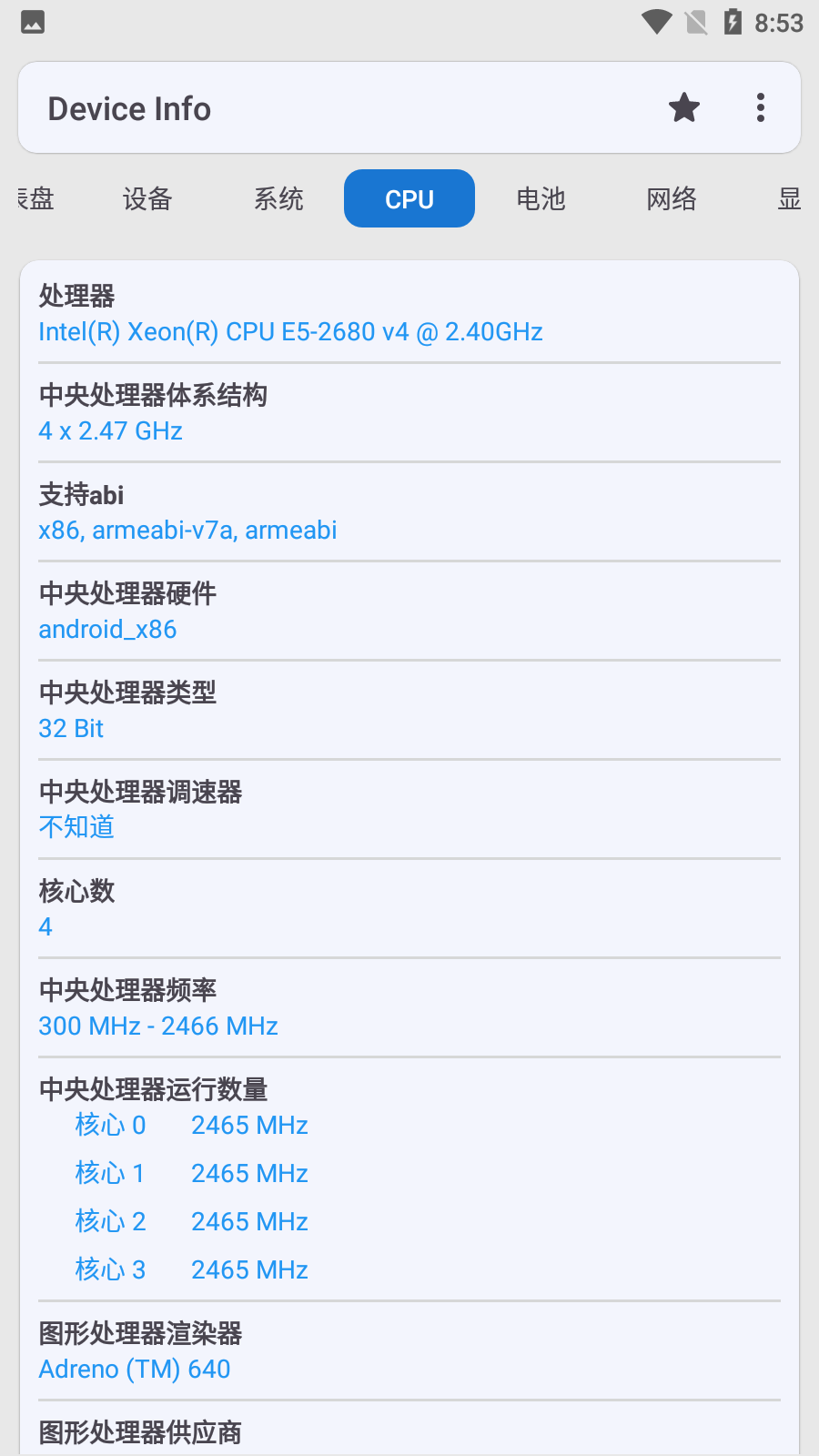Image resolution: width=819 pixels, height=1456 pixels.
Task: Tap the 32 Bit processor type value
Action: coord(70,728)
